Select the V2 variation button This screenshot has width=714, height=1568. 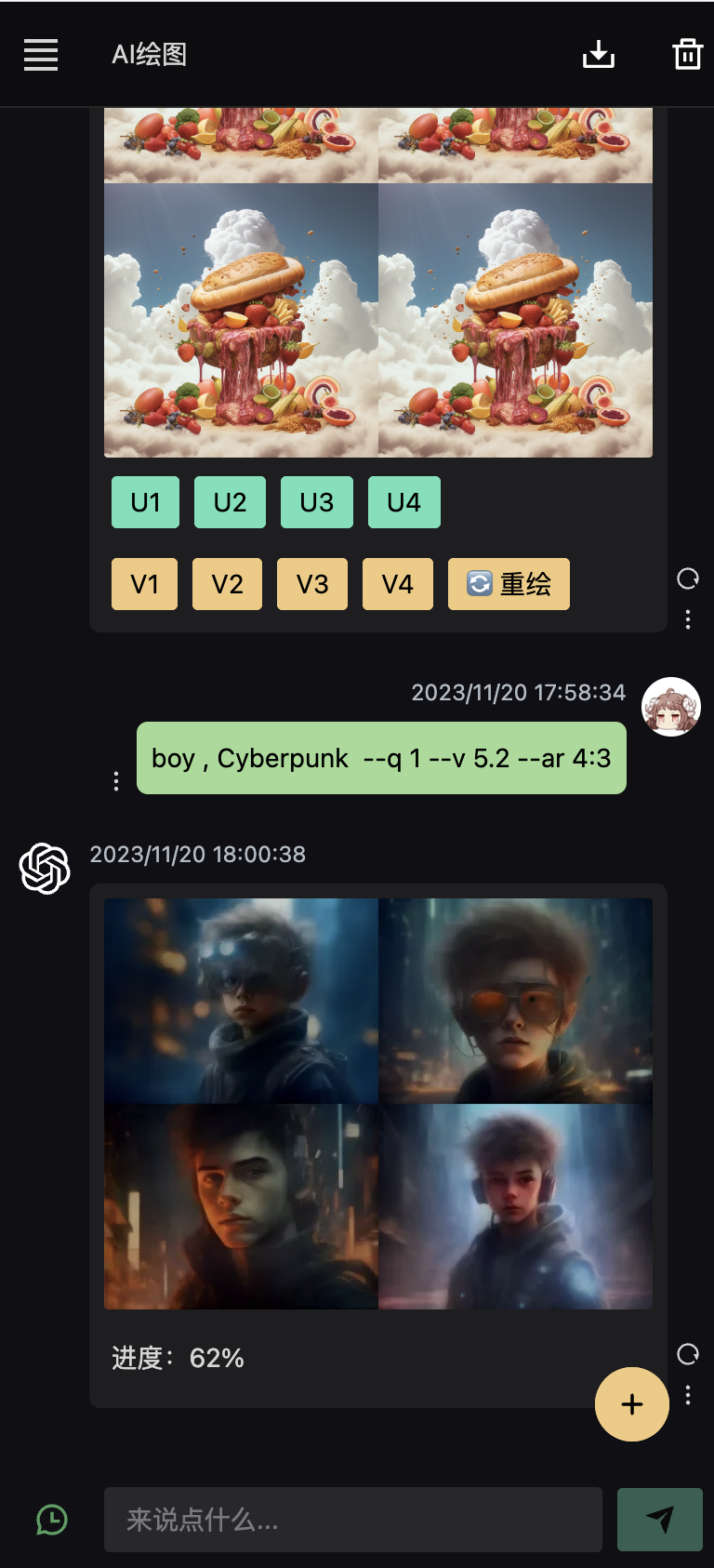227,584
